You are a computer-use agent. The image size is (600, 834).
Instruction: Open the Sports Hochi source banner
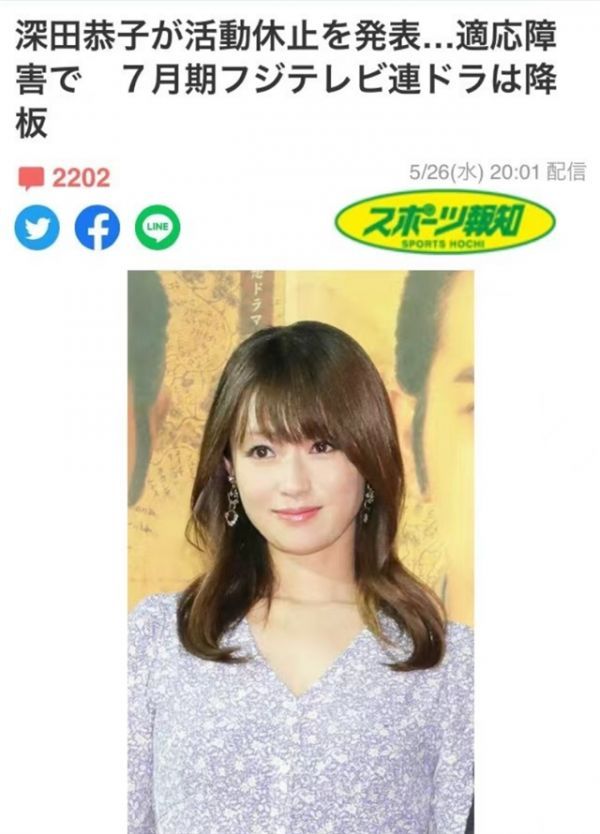pyautogui.click(x=444, y=221)
